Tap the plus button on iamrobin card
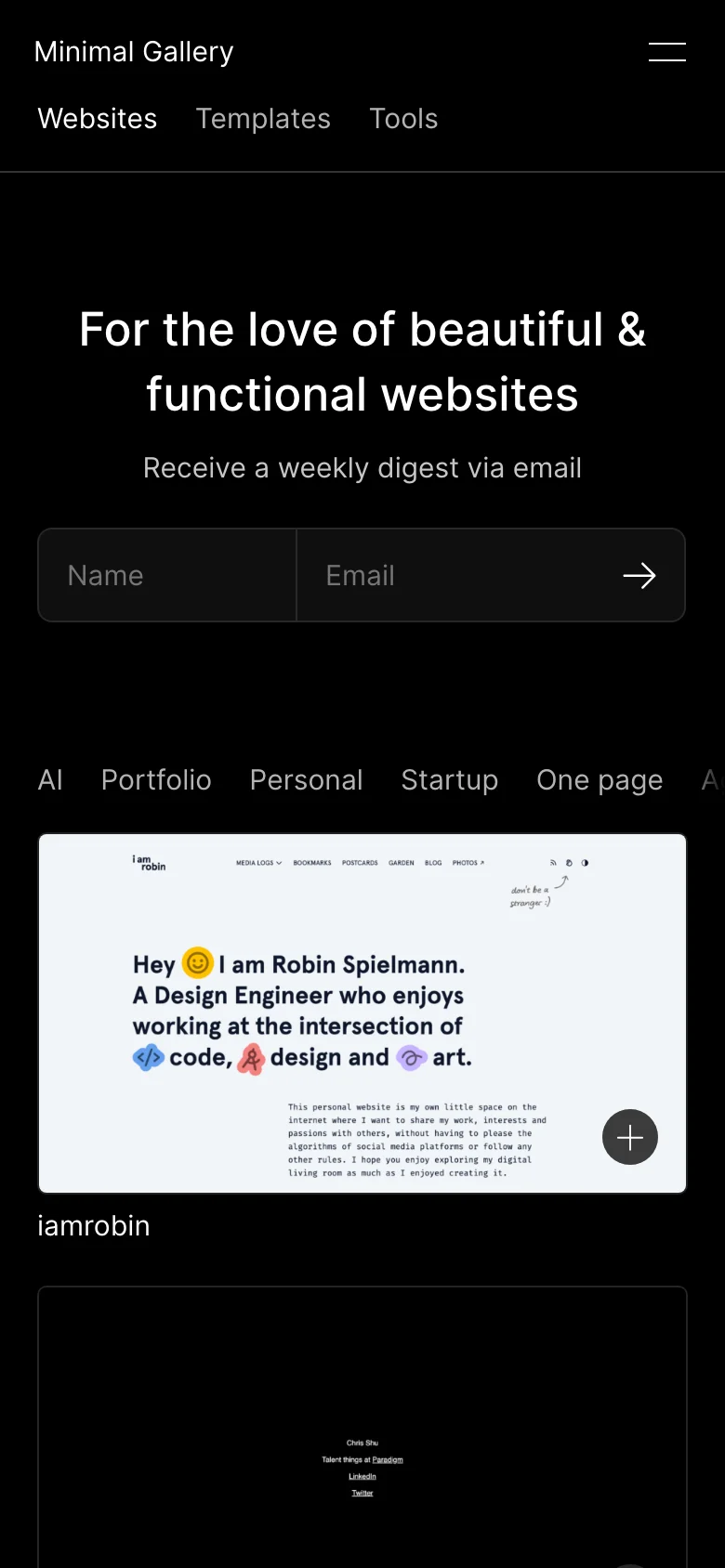Image resolution: width=725 pixels, height=1568 pixels. [630, 1137]
